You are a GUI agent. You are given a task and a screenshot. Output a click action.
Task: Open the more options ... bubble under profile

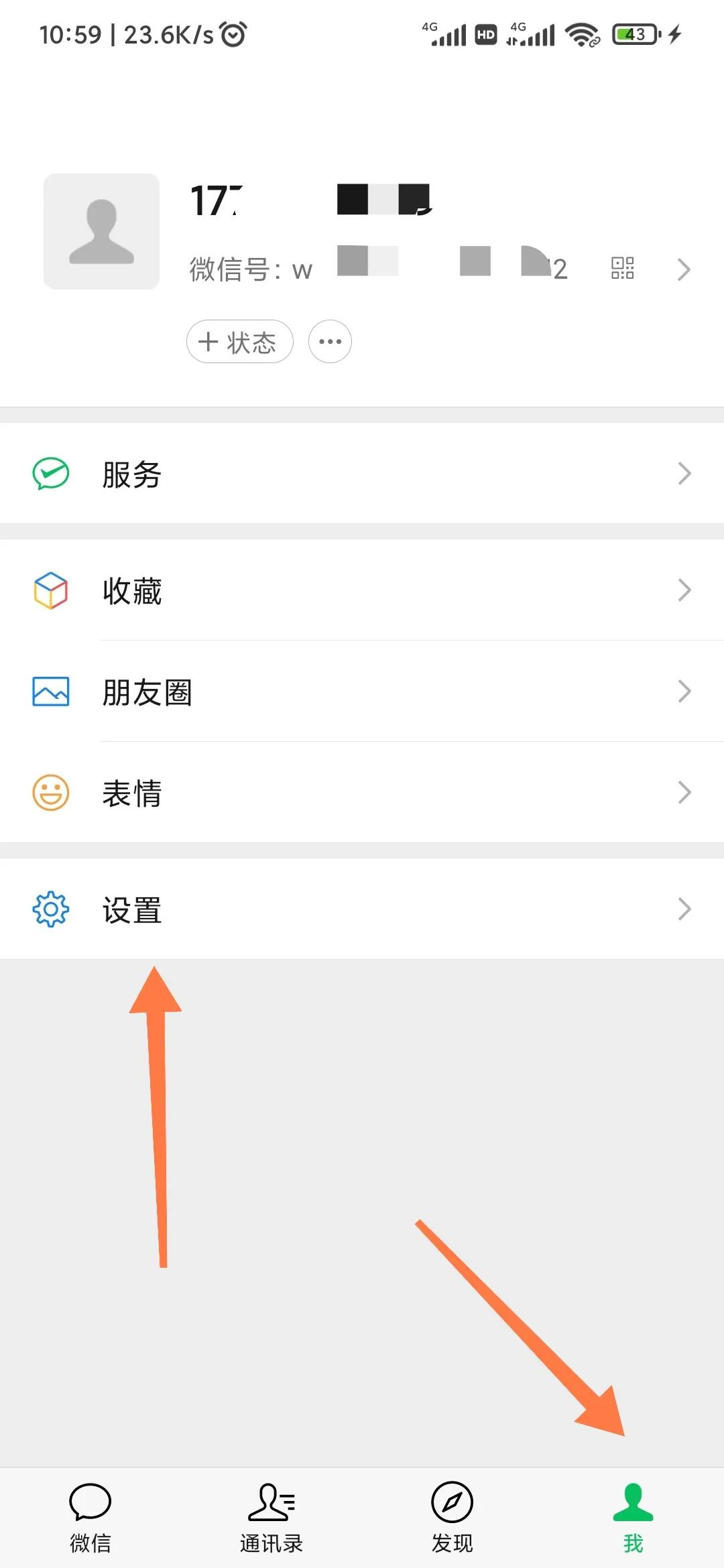330,342
